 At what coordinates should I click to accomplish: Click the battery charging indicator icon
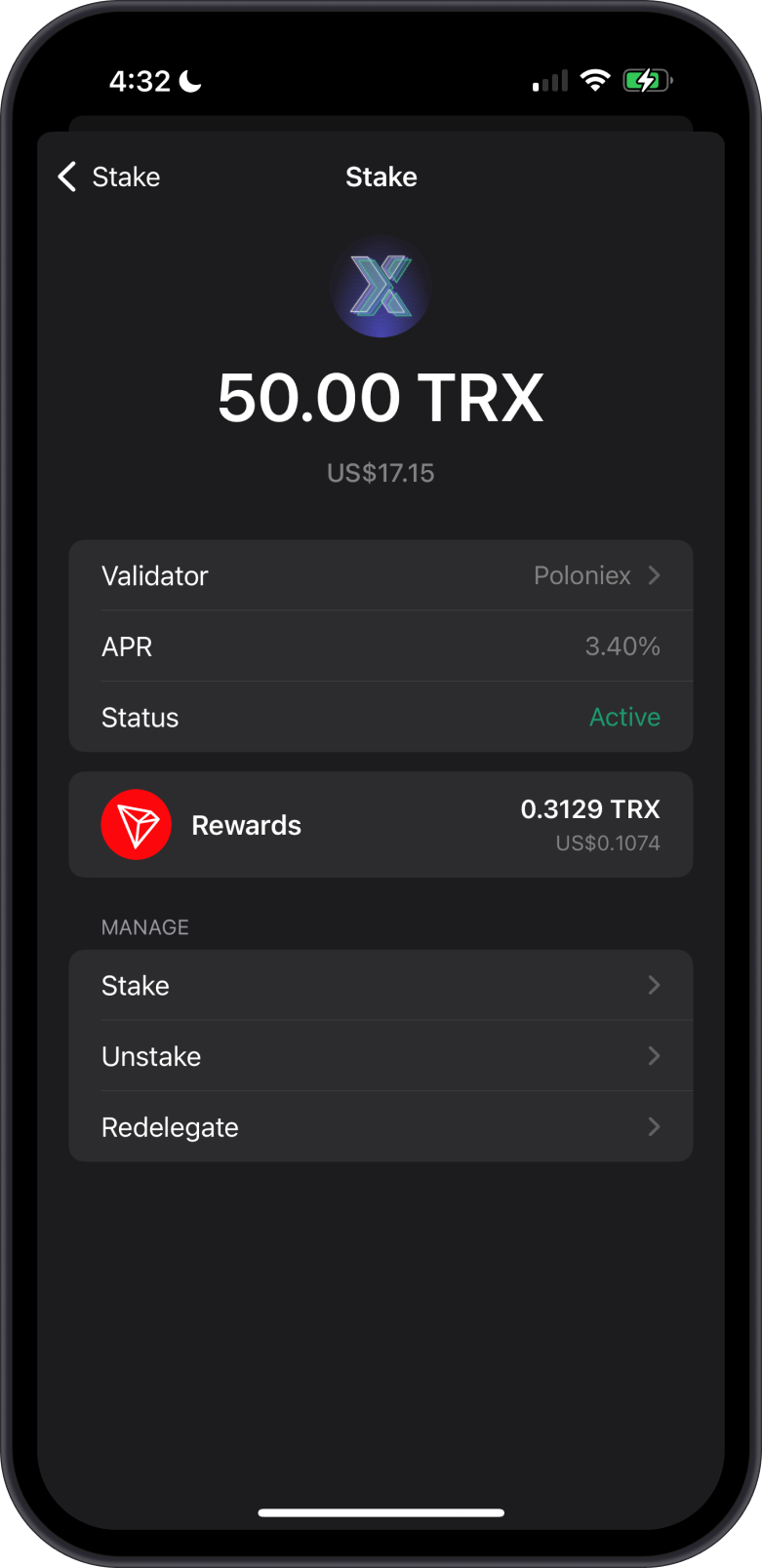pos(650,80)
